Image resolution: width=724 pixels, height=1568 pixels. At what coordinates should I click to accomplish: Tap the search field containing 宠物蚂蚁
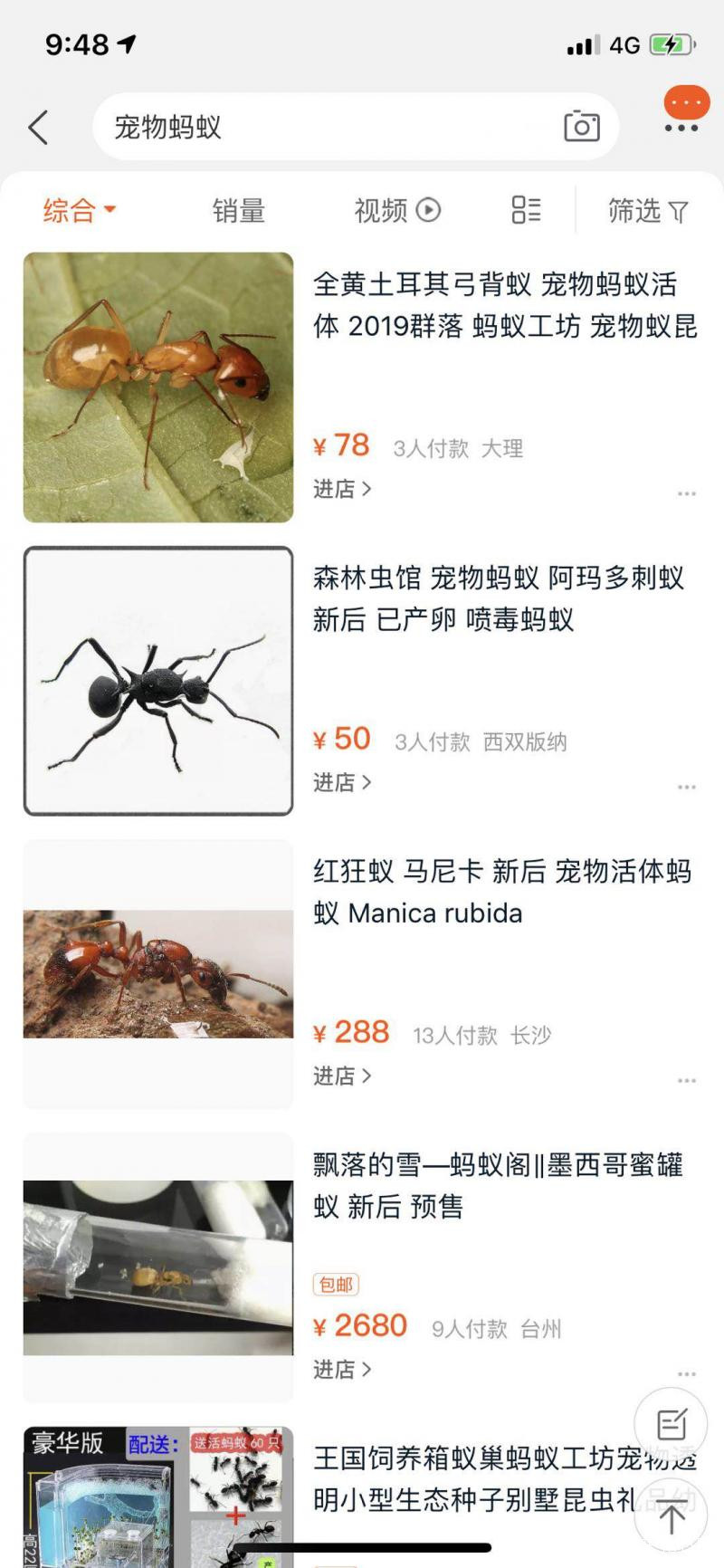(326, 128)
